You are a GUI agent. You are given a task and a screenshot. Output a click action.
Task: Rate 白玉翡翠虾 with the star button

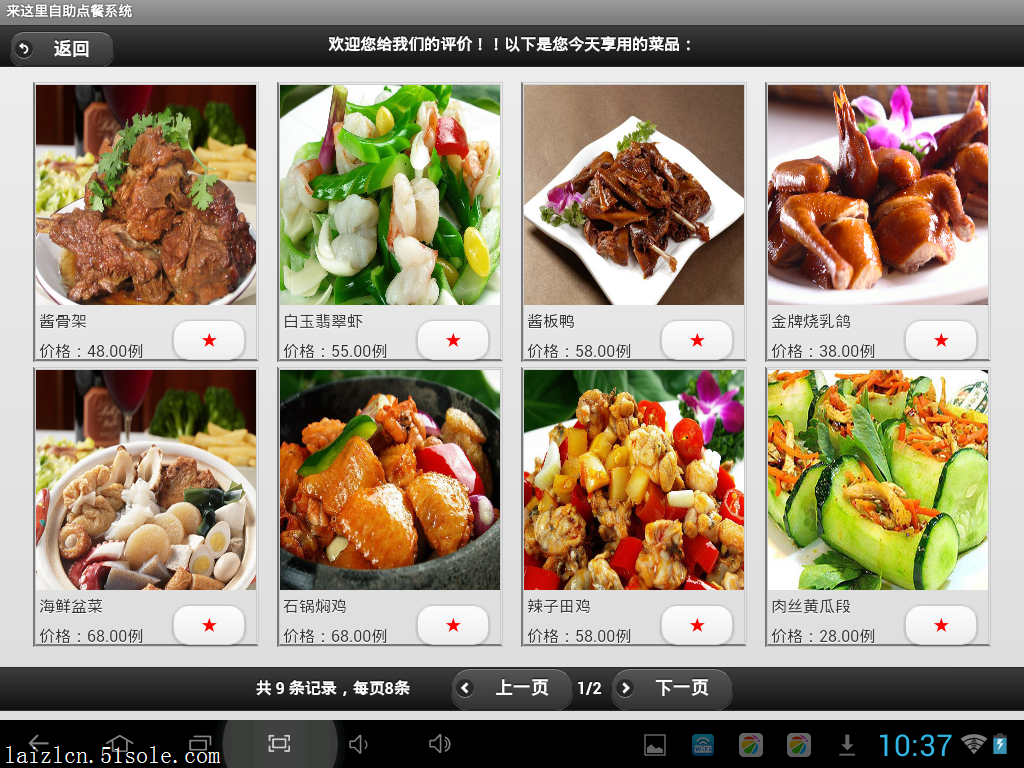(453, 341)
